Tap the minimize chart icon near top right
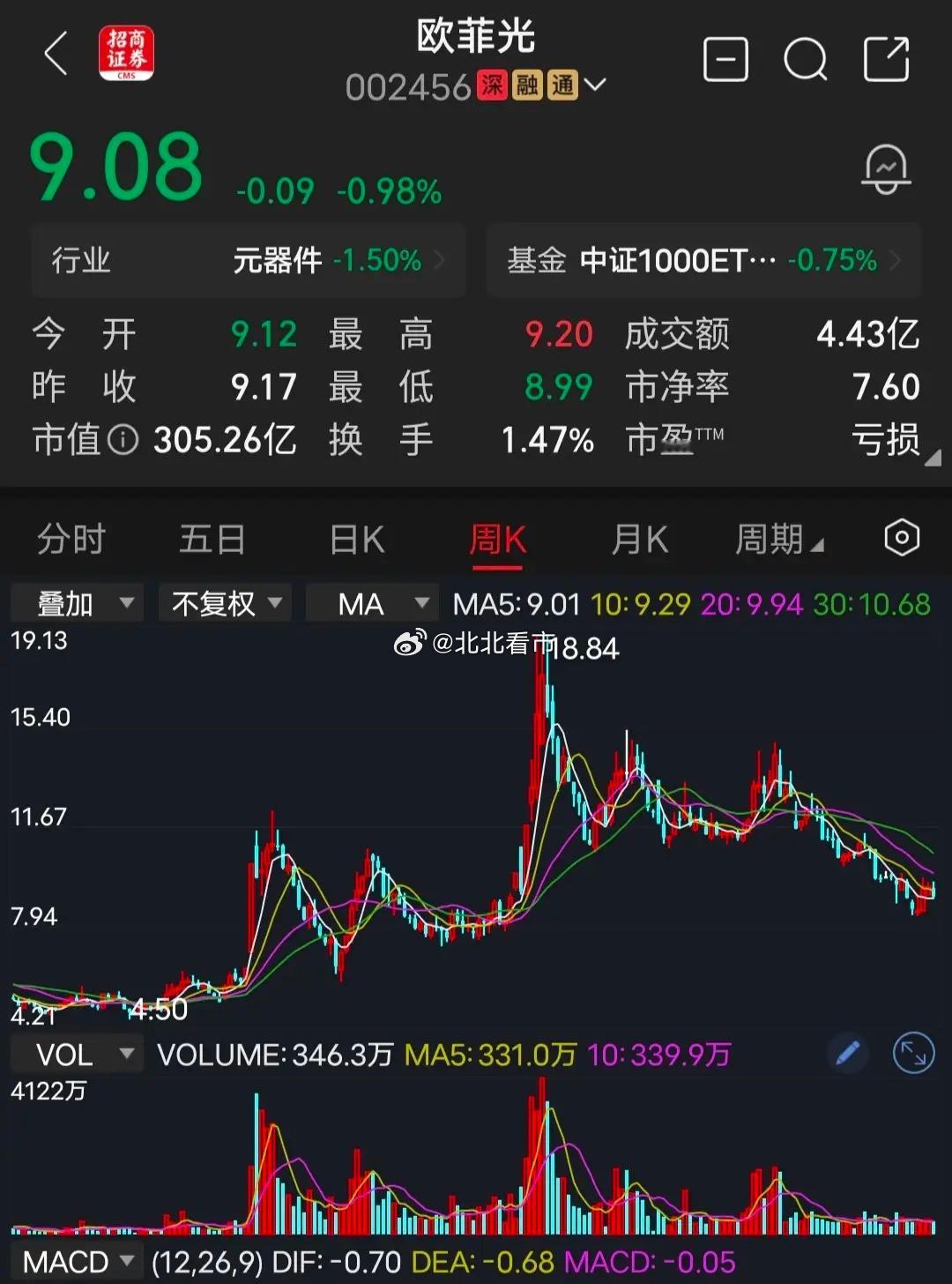This screenshot has width=952, height=1284. tap(725, 58)
